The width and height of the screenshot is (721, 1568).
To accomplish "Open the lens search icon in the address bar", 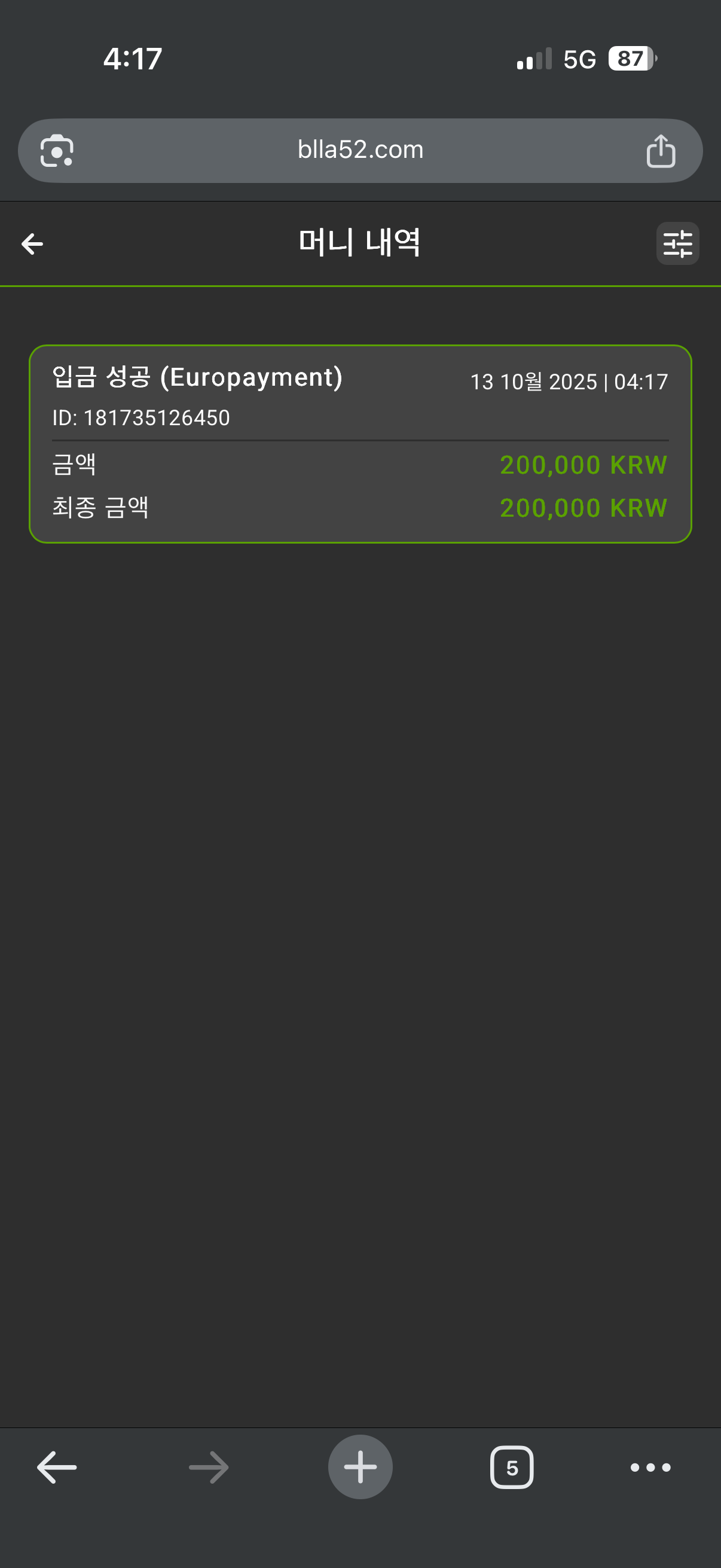I will (57, 151).
